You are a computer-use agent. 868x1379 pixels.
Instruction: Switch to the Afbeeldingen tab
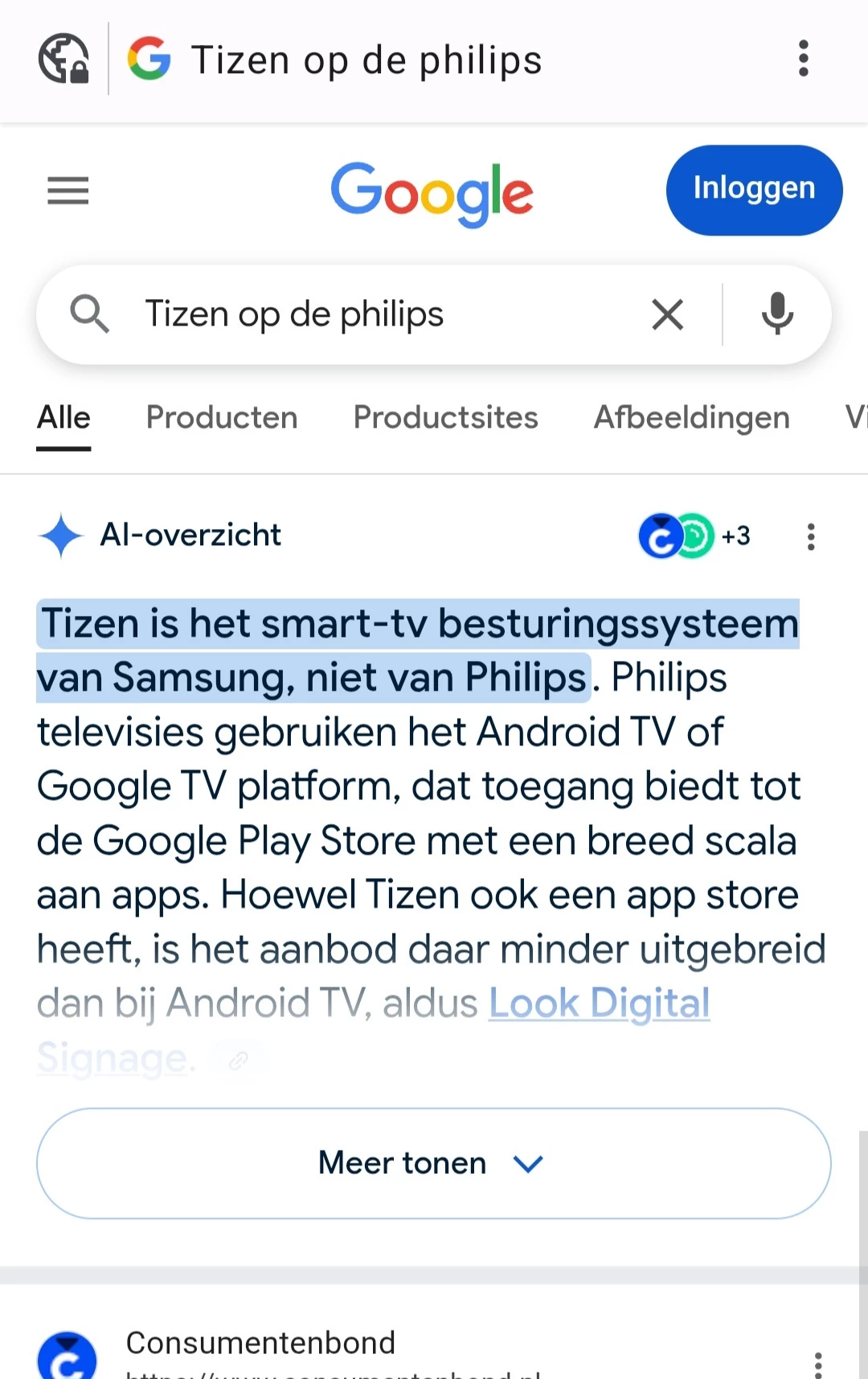click(x=691, y=418)
